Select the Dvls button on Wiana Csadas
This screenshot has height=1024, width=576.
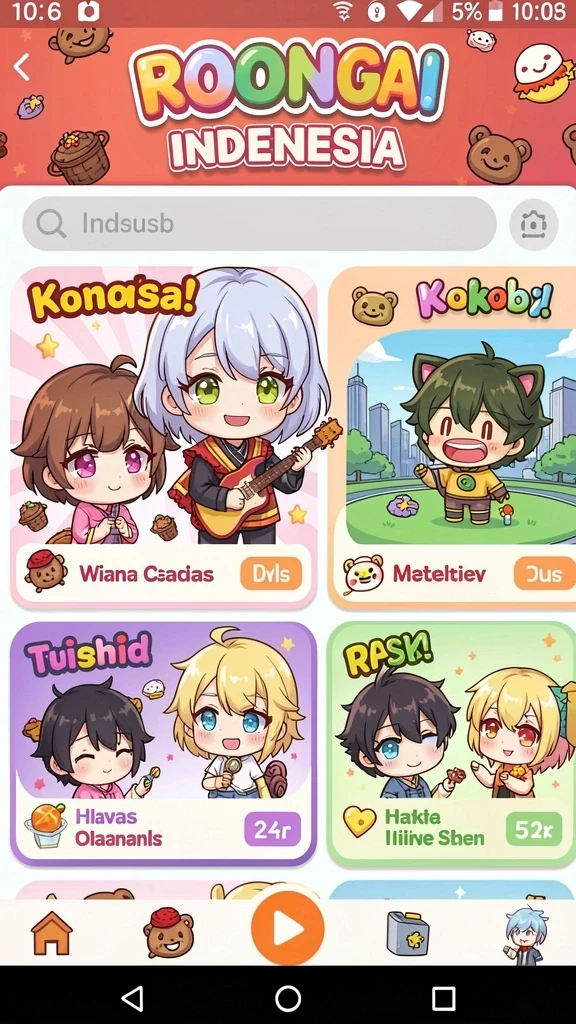(x=271, y=574)
